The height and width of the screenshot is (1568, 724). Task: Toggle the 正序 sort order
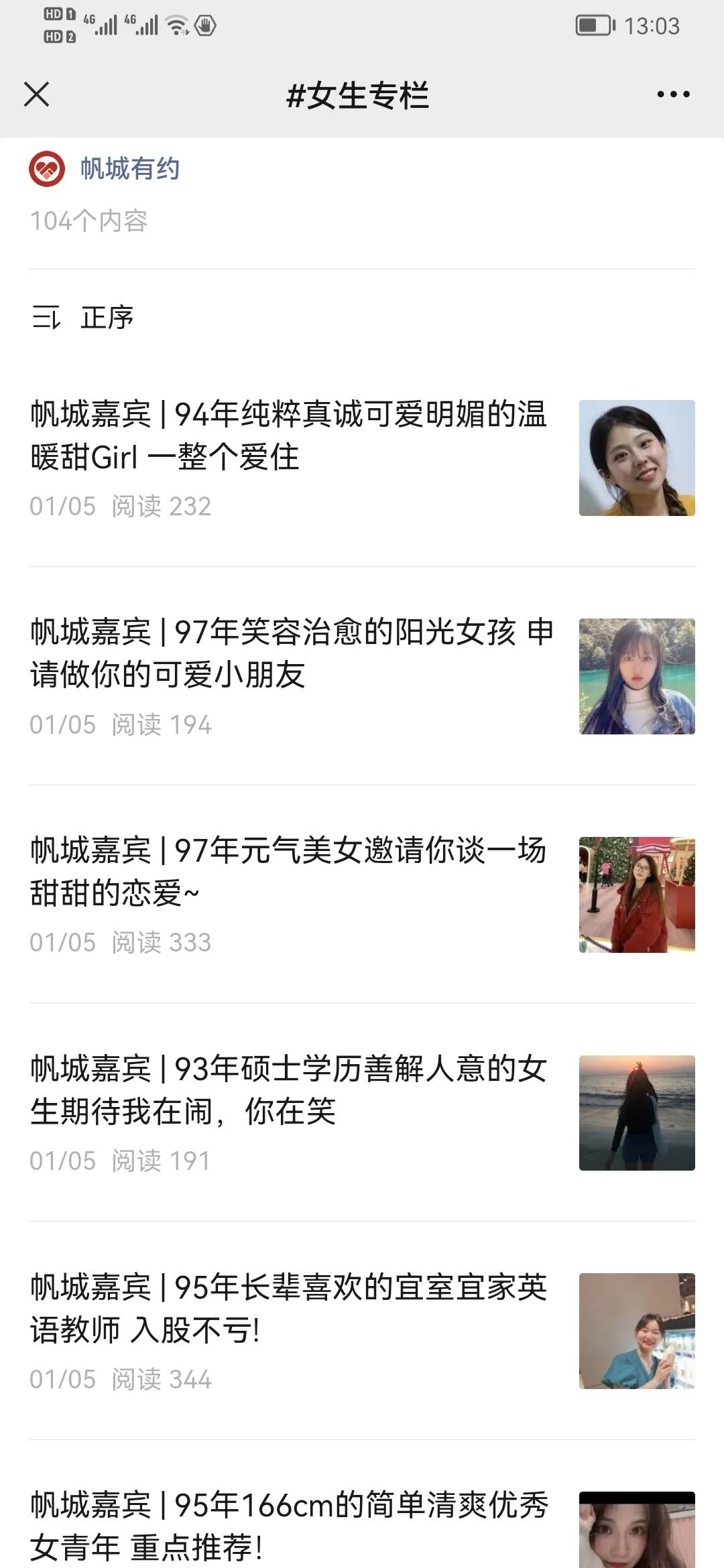pyautogui.click(x=83, y=317)
